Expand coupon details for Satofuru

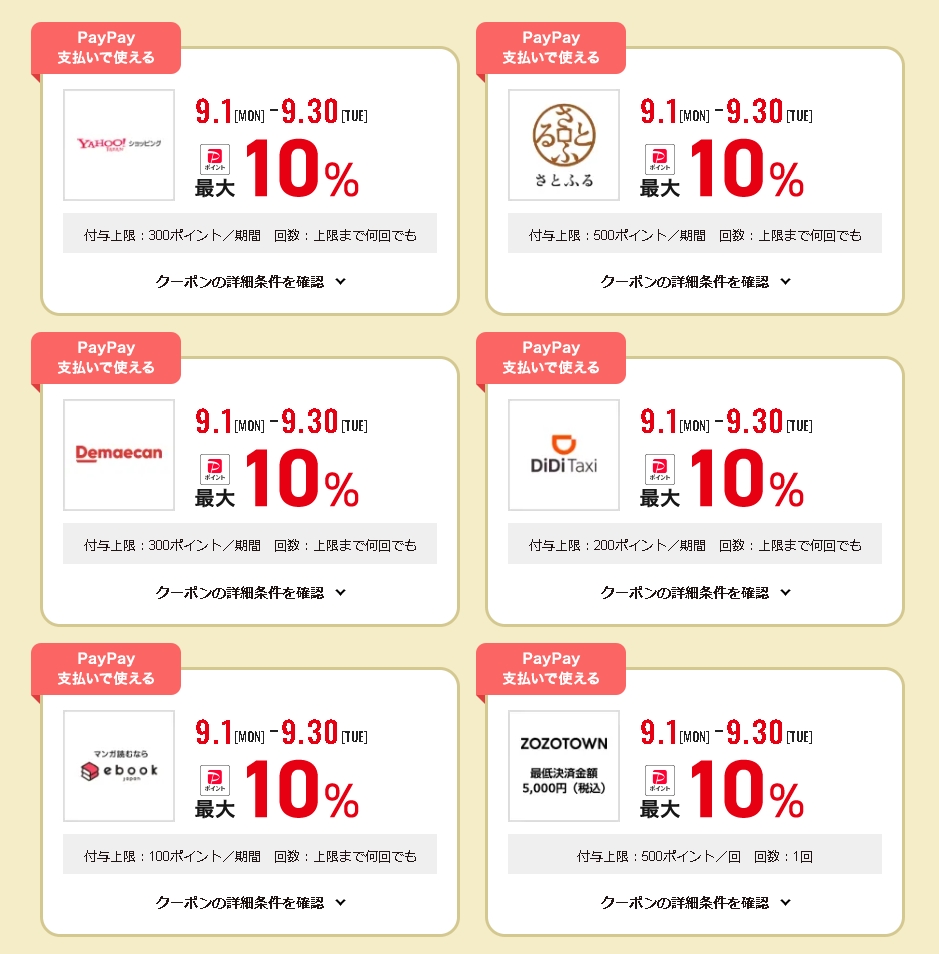pyautogui.click(x=695, y=282)
